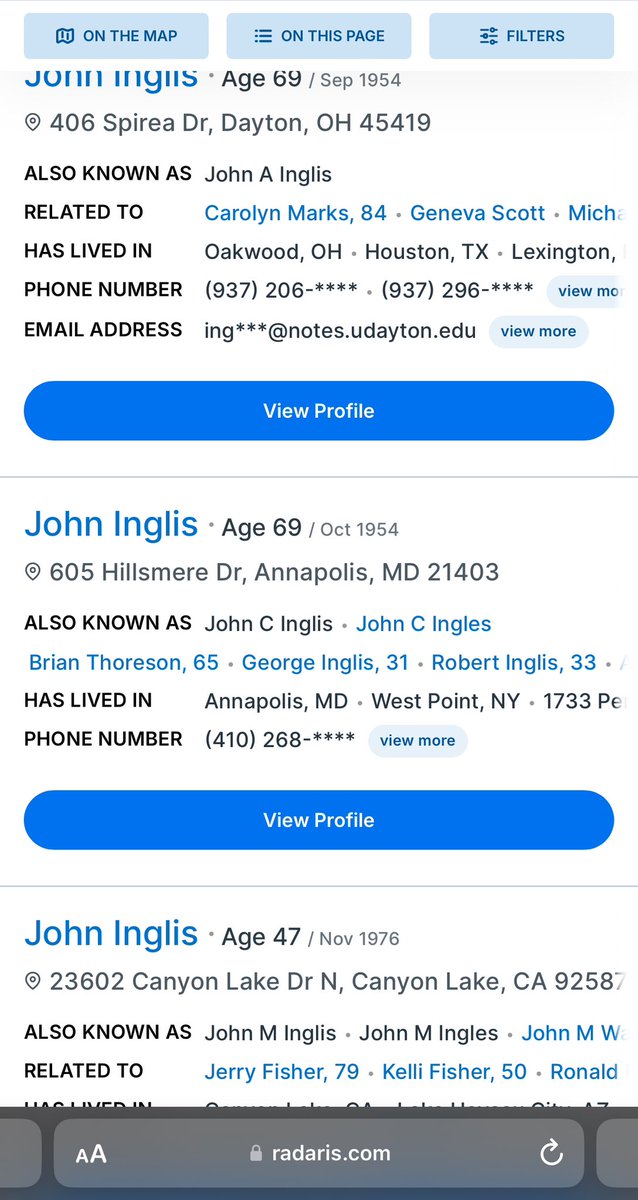
Task: Open relative Carolyn Marks, 84
Action: click(x=295, y=213)
